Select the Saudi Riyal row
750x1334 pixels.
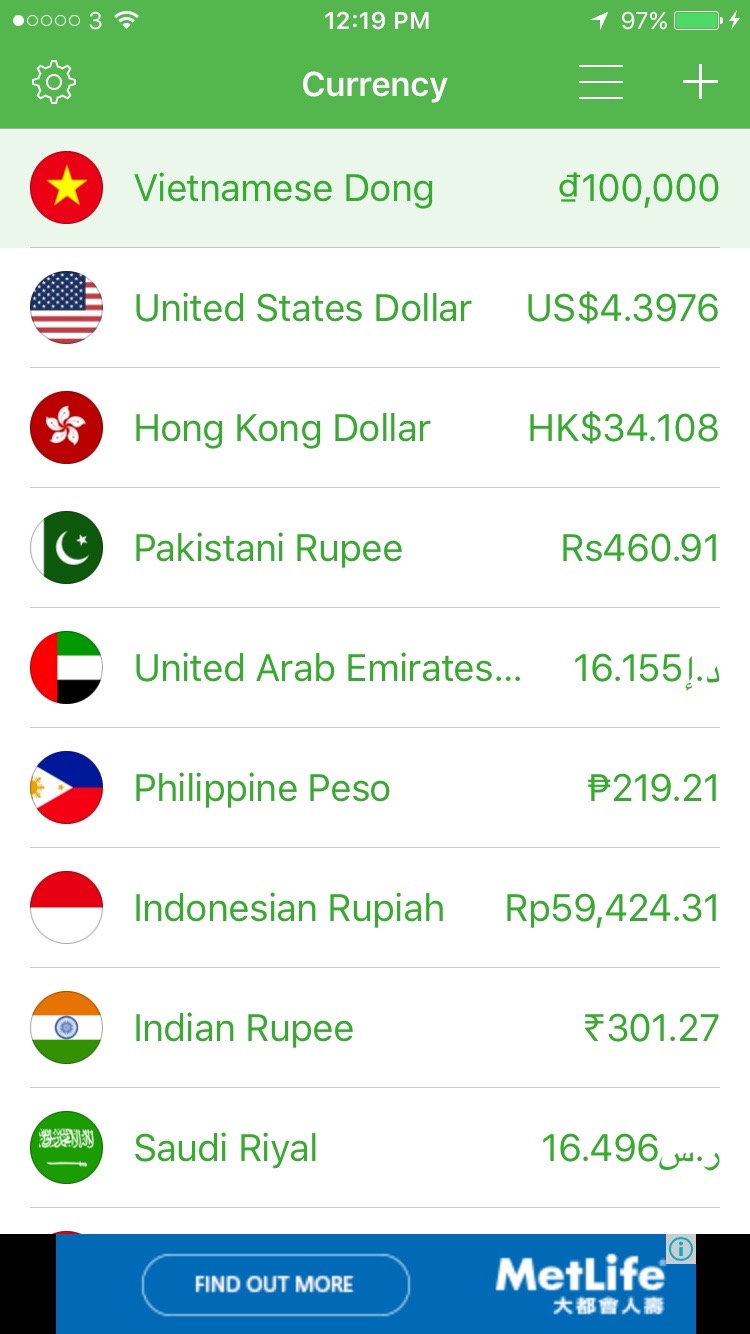[375, 1148]
